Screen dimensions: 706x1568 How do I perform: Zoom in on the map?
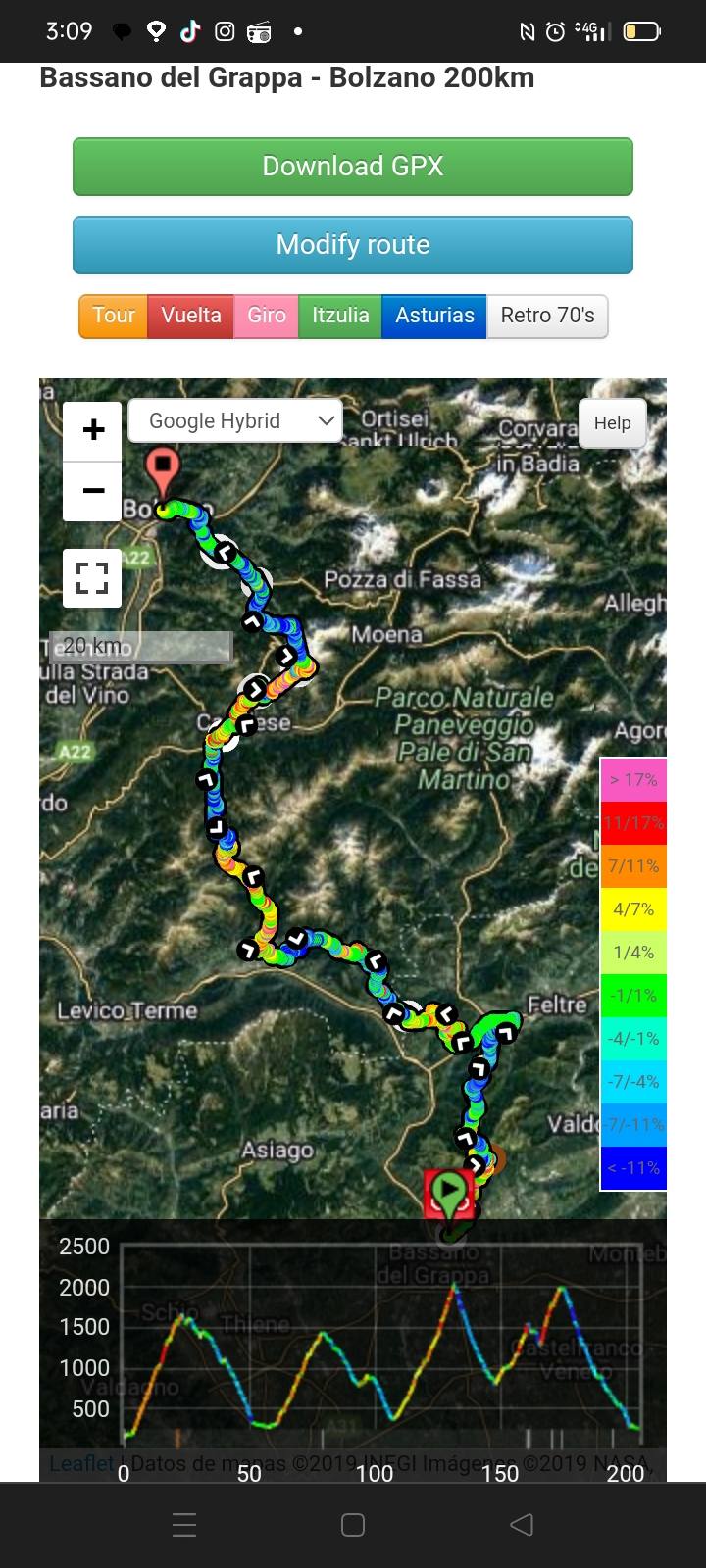point(93,430)
